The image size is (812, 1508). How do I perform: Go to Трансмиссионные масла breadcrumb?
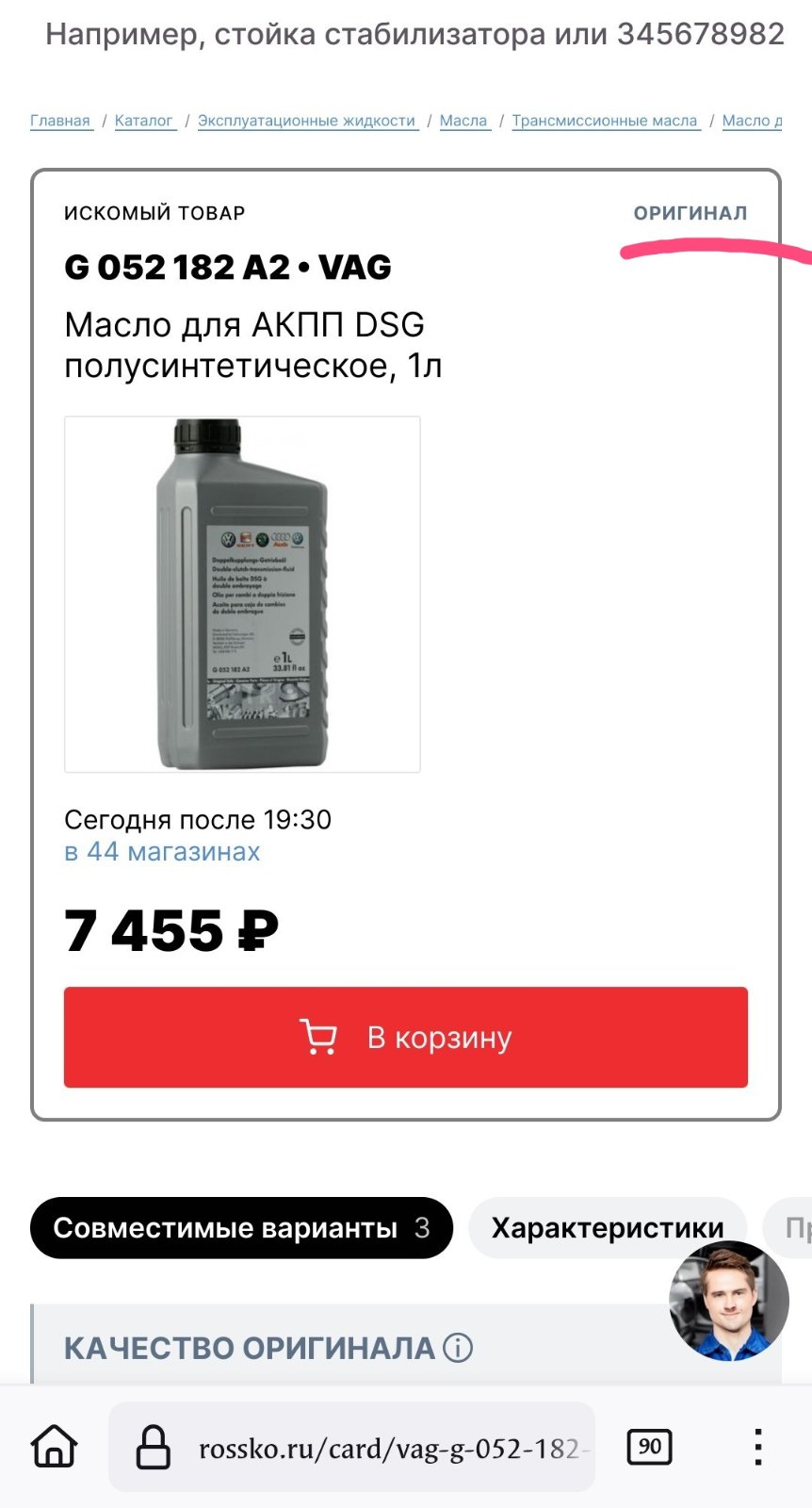tap(606, 121)
